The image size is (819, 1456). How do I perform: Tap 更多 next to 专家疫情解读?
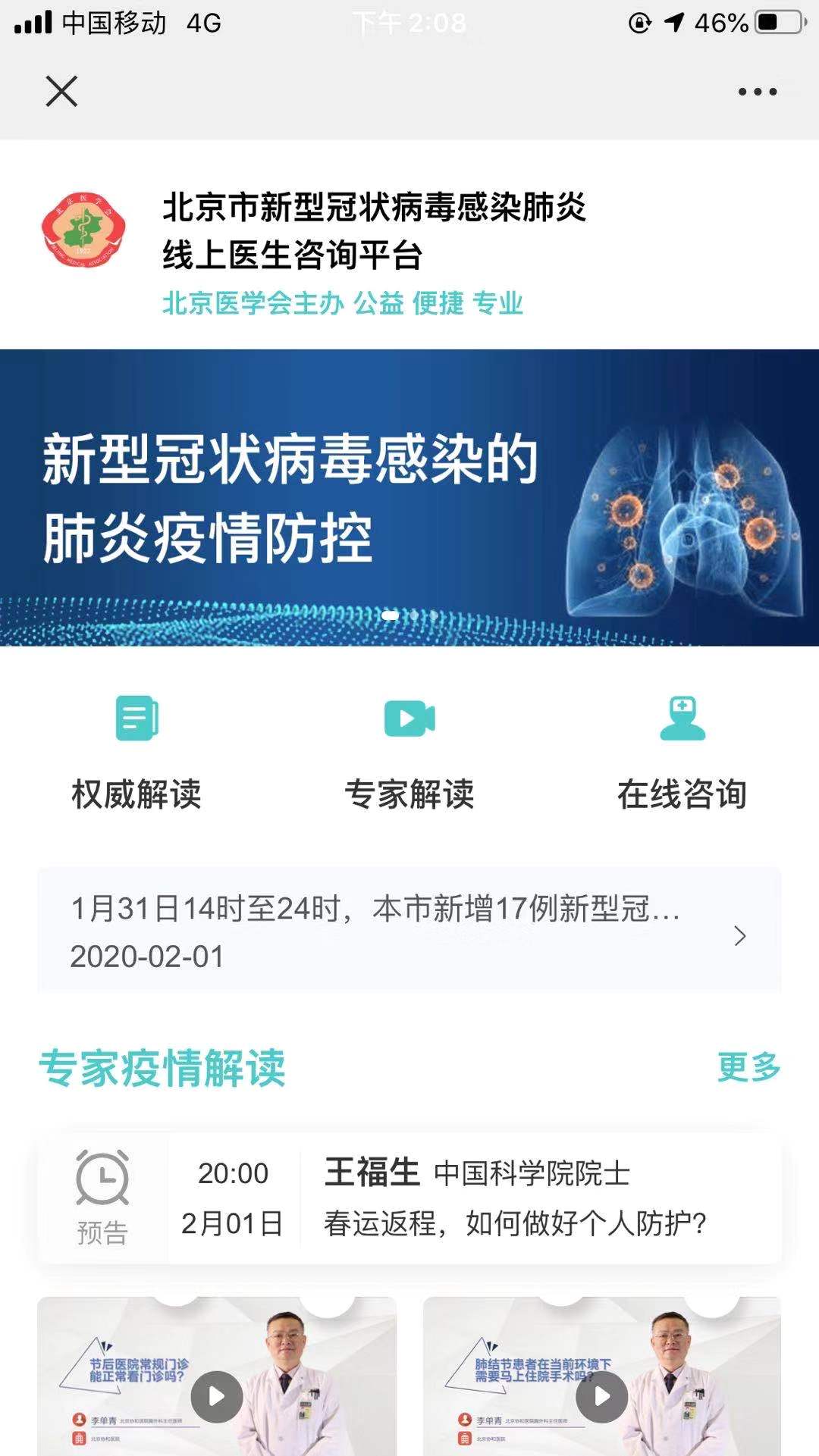(748, 1067)
